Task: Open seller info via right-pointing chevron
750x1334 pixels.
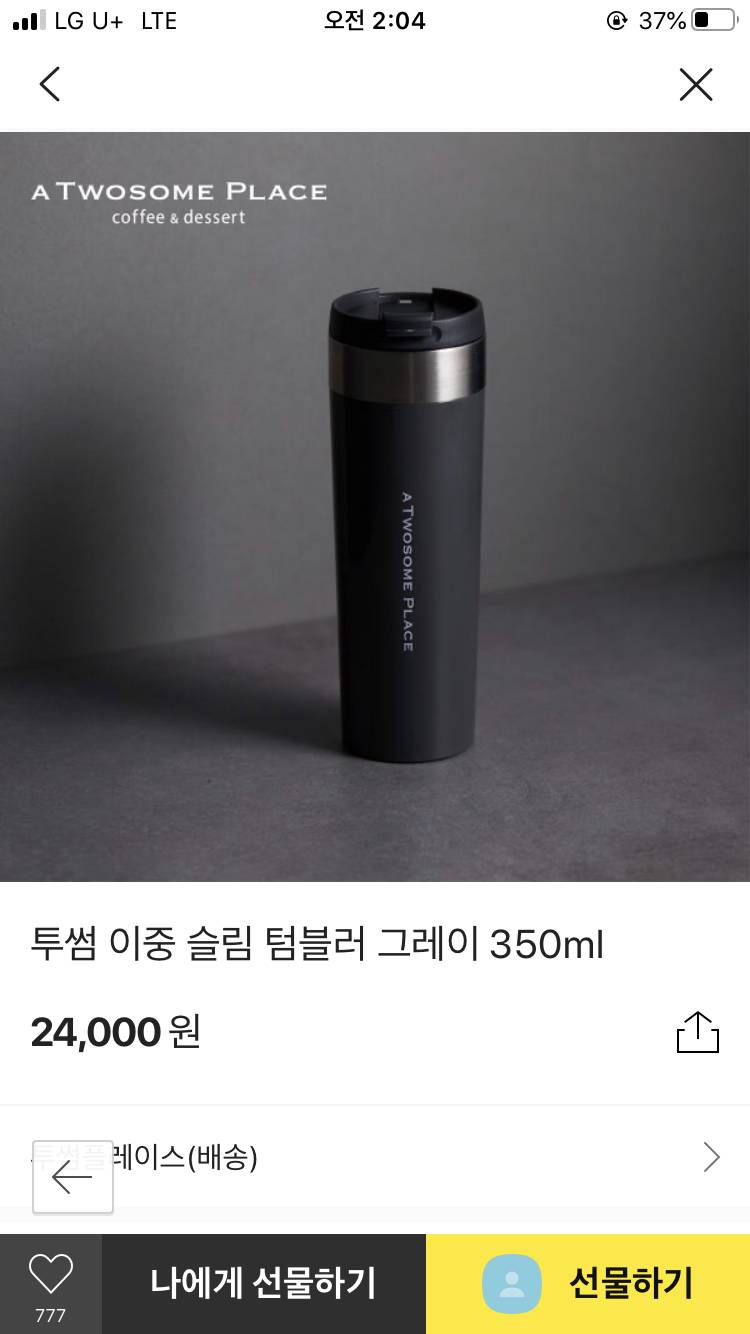Action: tap(712, 1156)
